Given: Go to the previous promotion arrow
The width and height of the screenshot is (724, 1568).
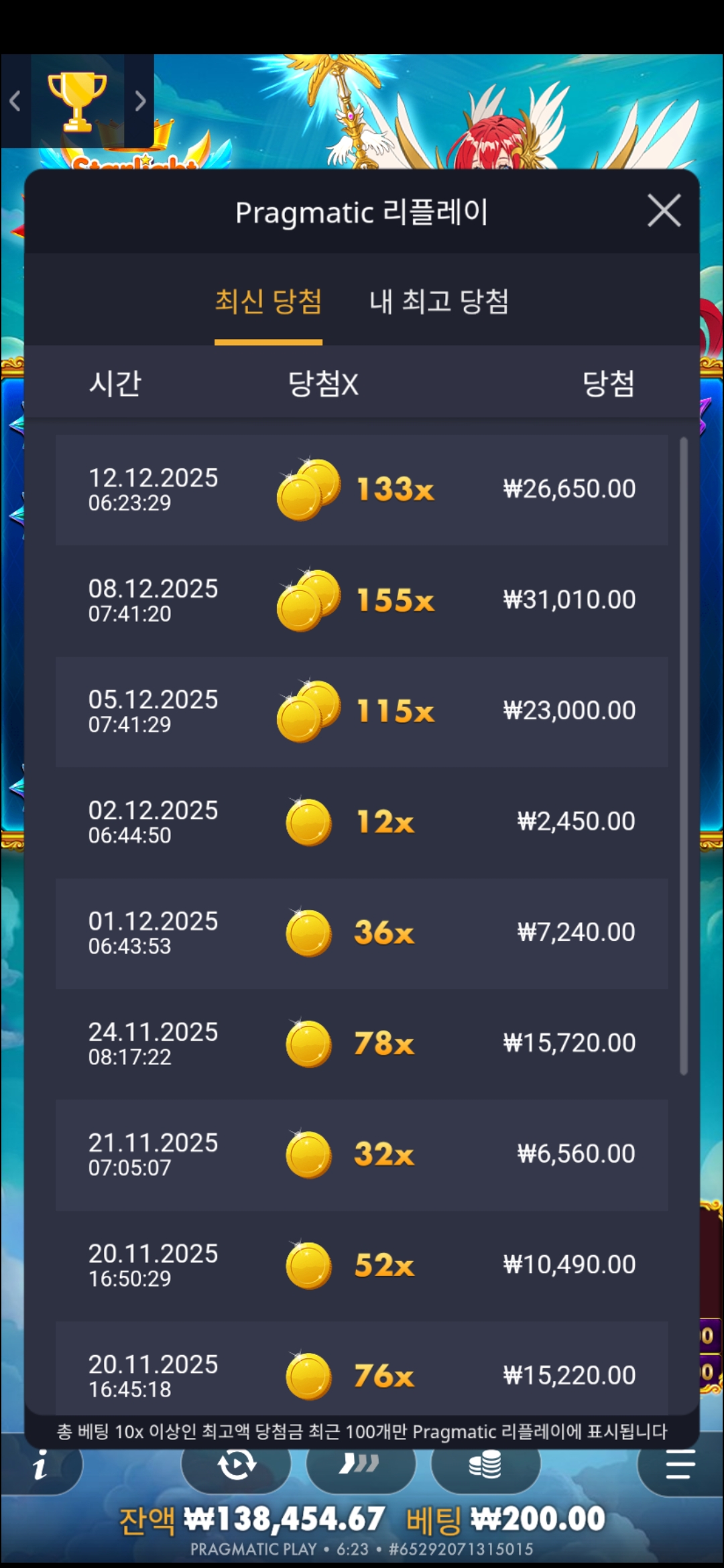Looking at the screenshot, I should pyautogui.click(x=15, y=101).
